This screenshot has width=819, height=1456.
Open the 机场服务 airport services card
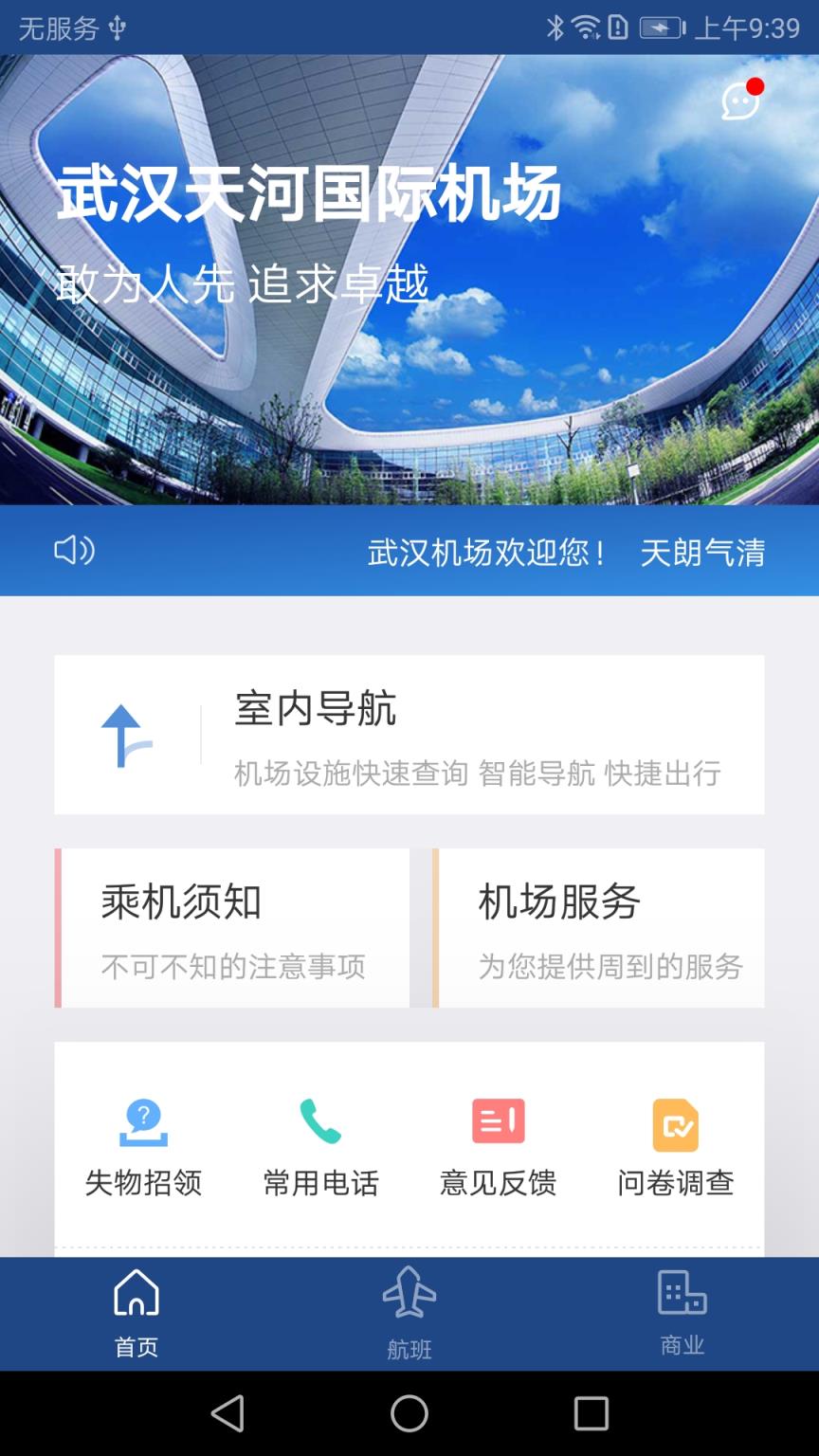pos(598,927)
